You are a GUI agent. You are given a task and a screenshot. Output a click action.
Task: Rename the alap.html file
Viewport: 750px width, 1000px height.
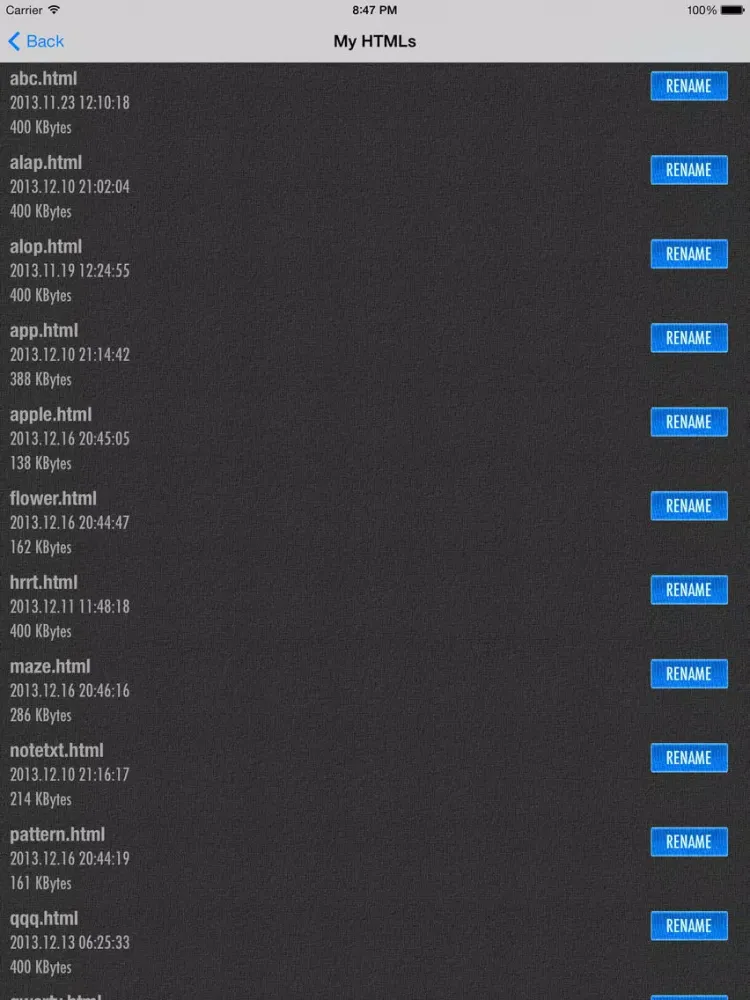689,170
